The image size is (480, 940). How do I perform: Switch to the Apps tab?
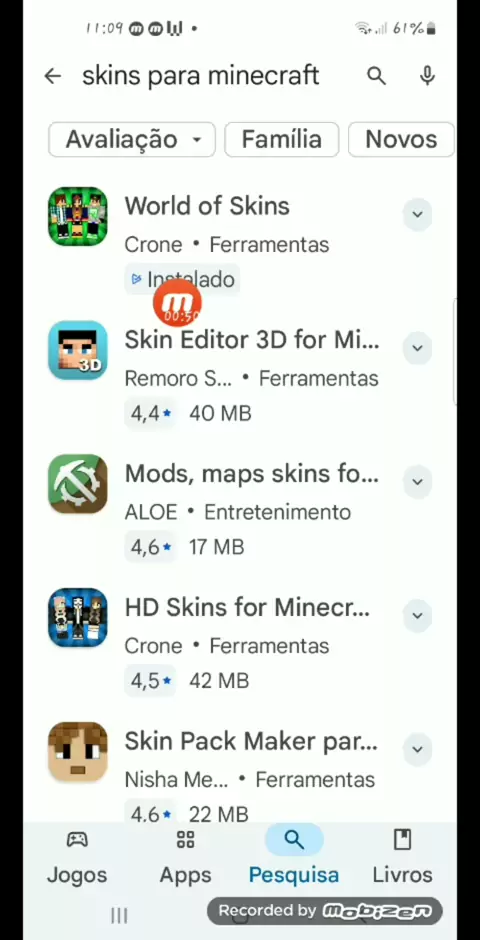(185, 857)
